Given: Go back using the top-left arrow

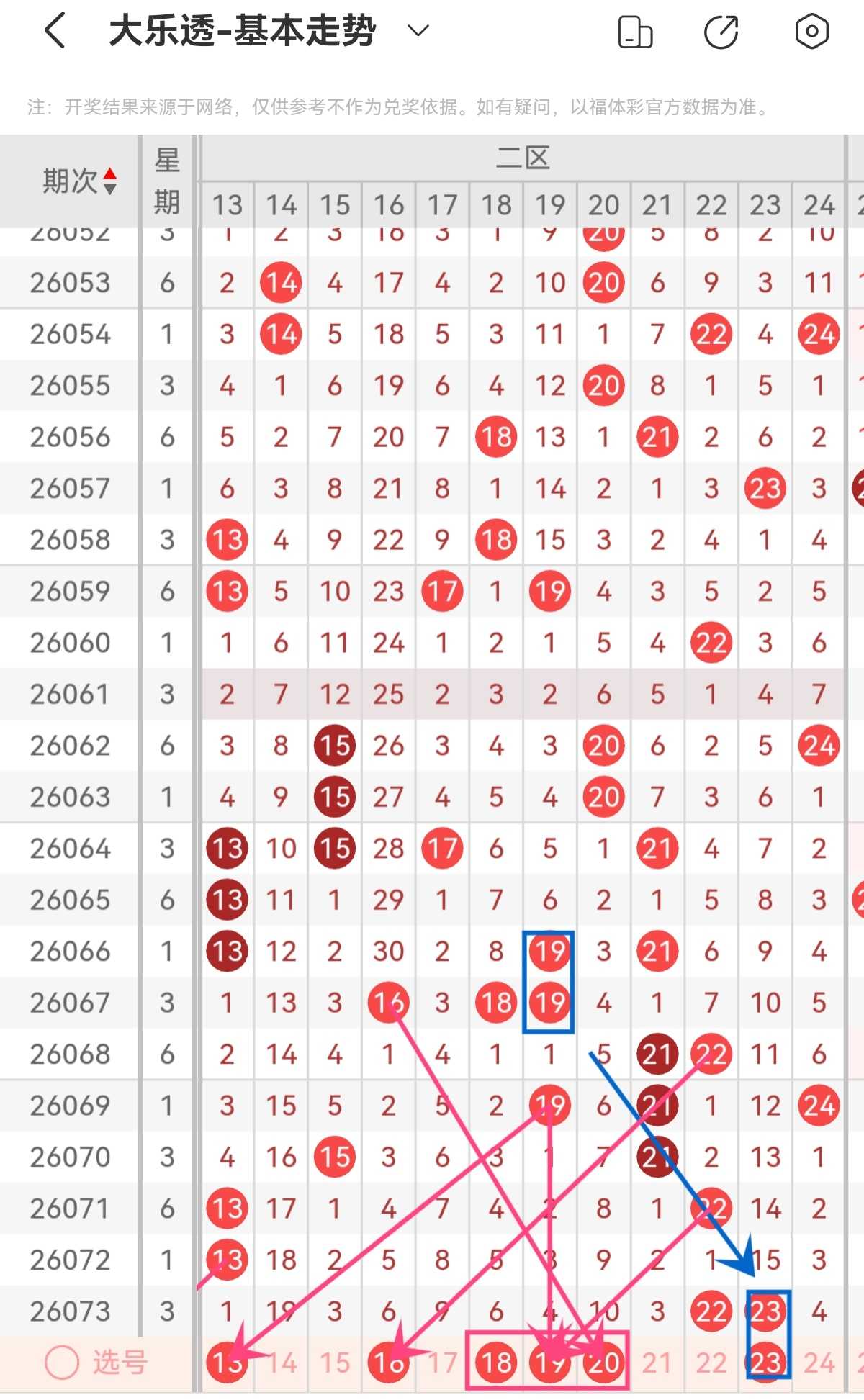Looking at the screenshot, I should click(x=55, y=31).
